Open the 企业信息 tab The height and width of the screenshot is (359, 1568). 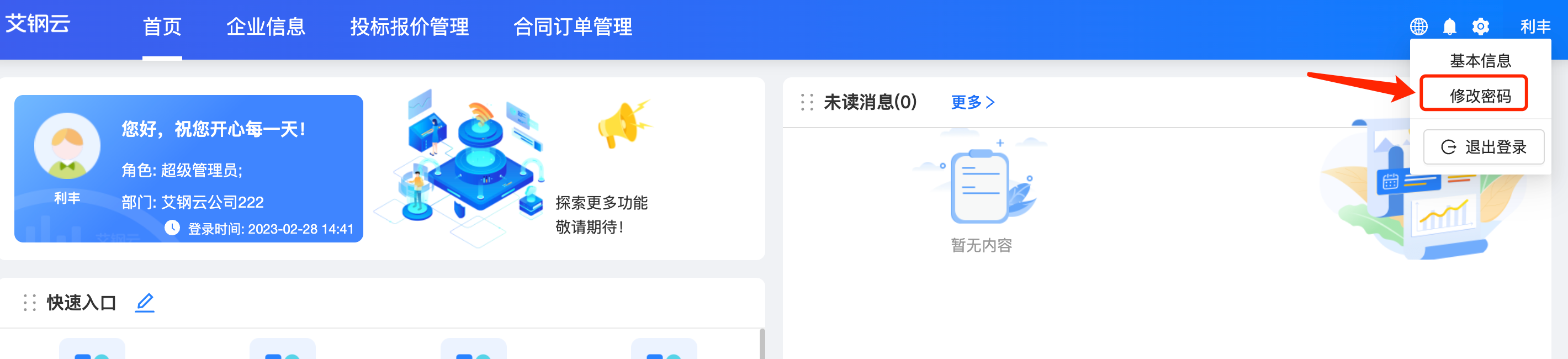coord(266,27)
